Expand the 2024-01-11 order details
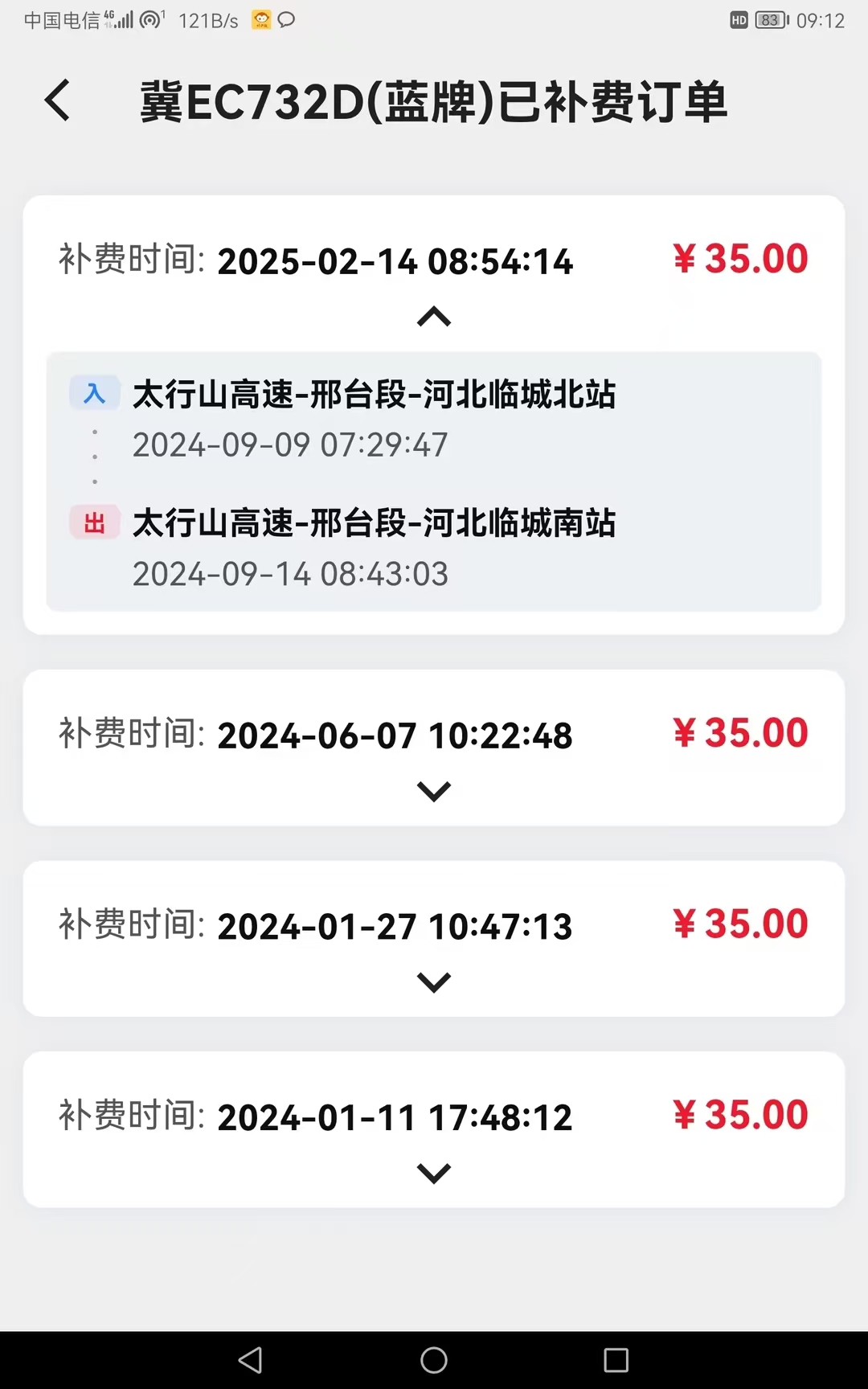The height and width of the screenshot is (1389, 868). pos(434,1172)
